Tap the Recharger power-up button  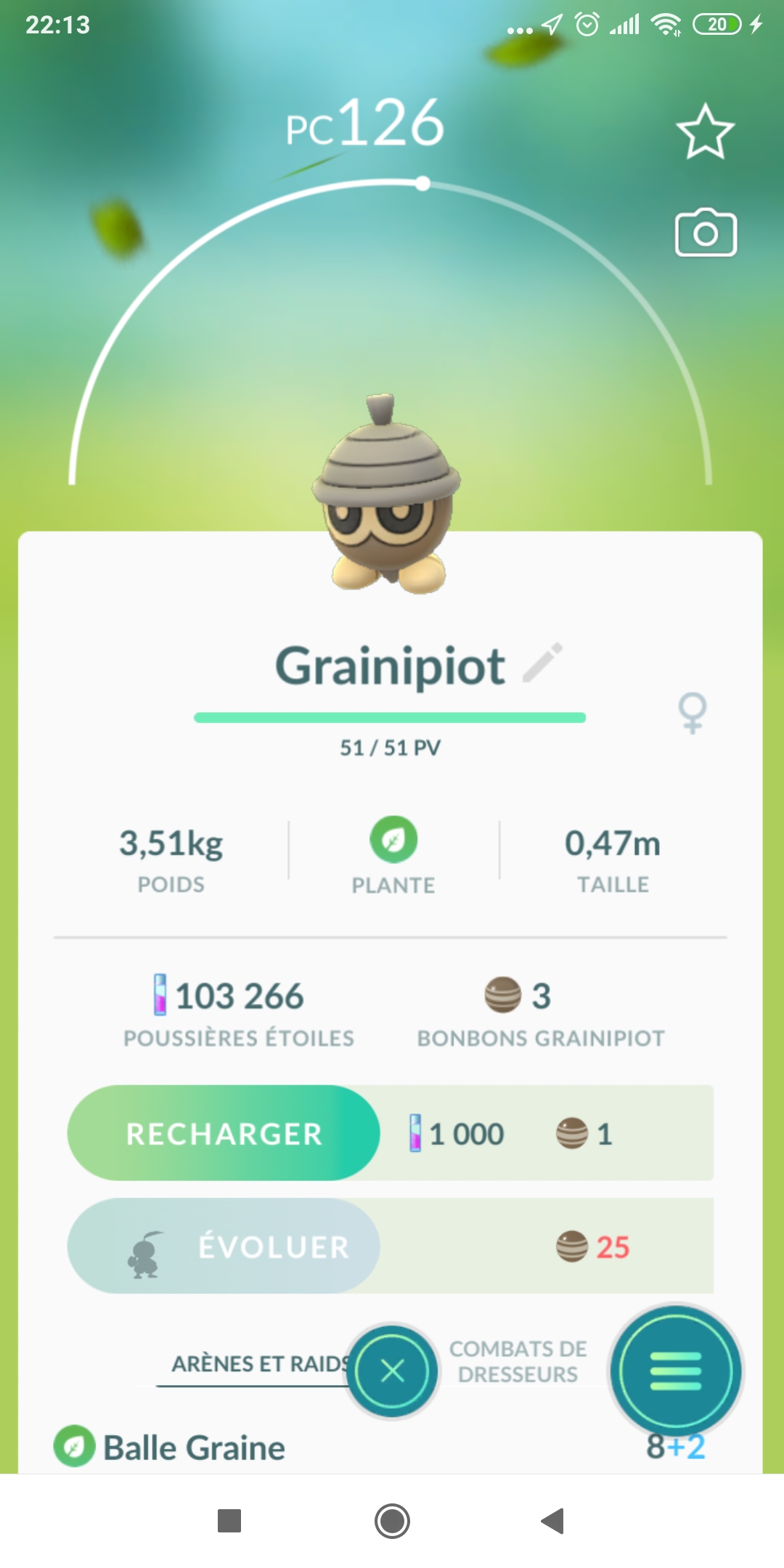(x=224, y=1133)
